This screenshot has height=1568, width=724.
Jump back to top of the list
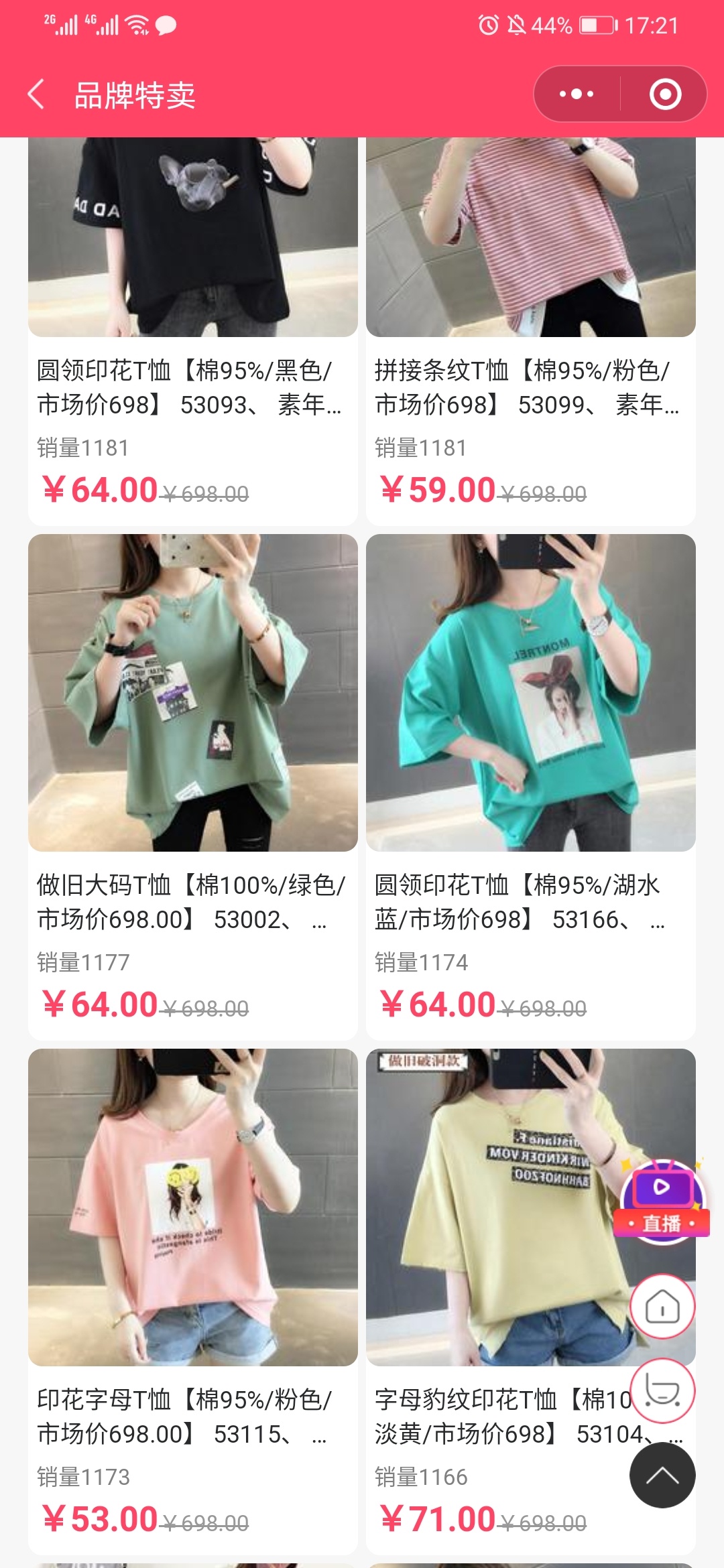click(x=662, y=1475)
